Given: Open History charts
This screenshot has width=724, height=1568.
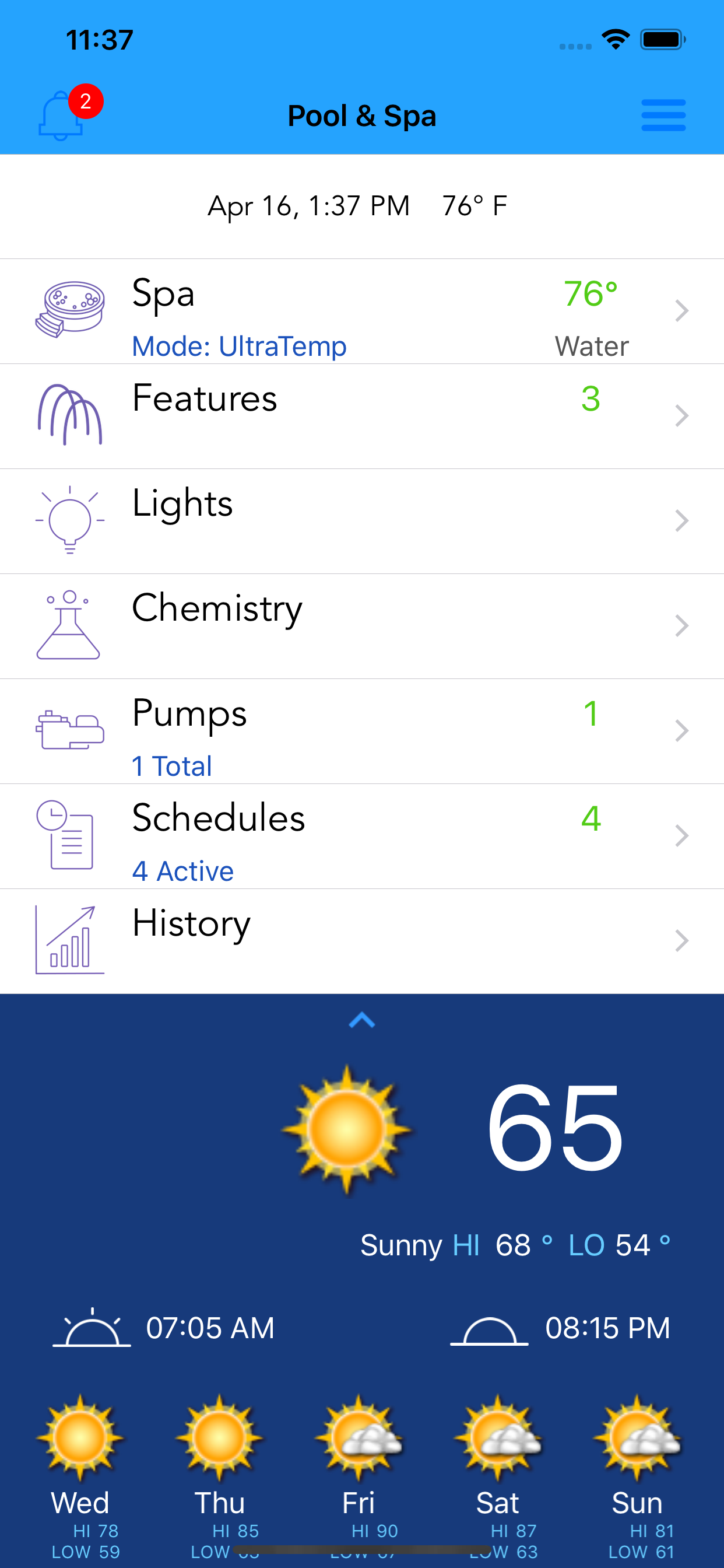Looking at the screenshot, I should coord(362,941).
